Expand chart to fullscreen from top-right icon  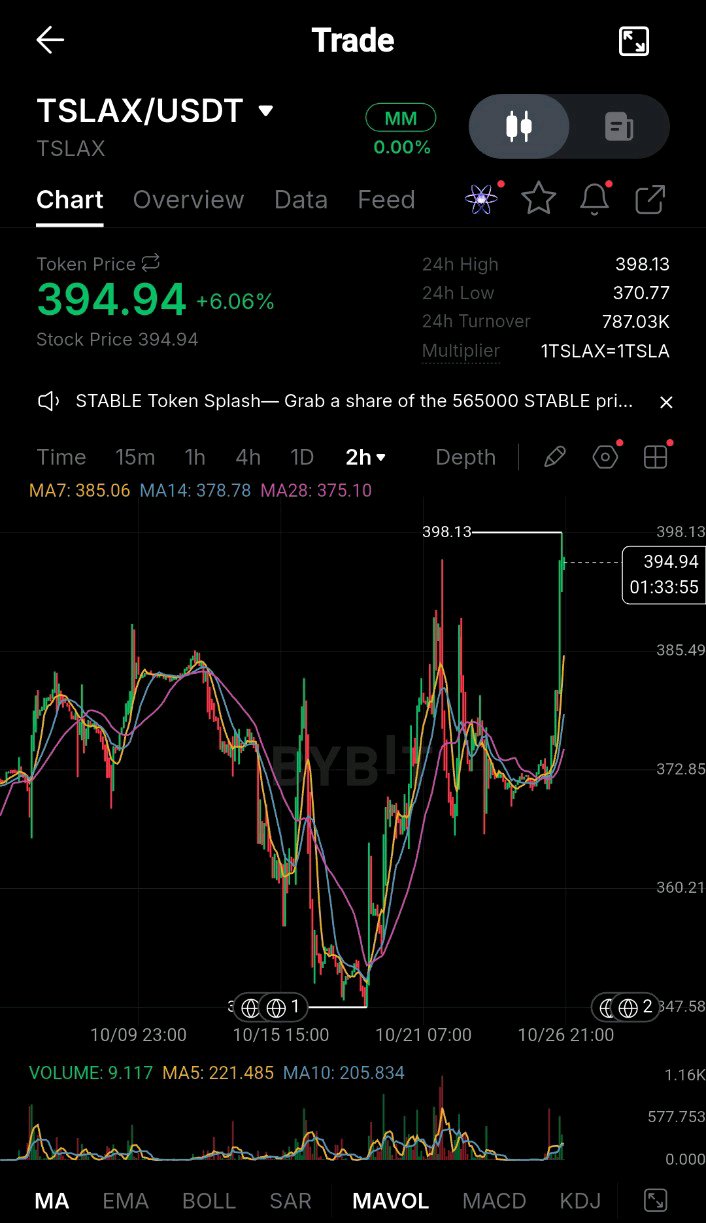coord(634,41)
